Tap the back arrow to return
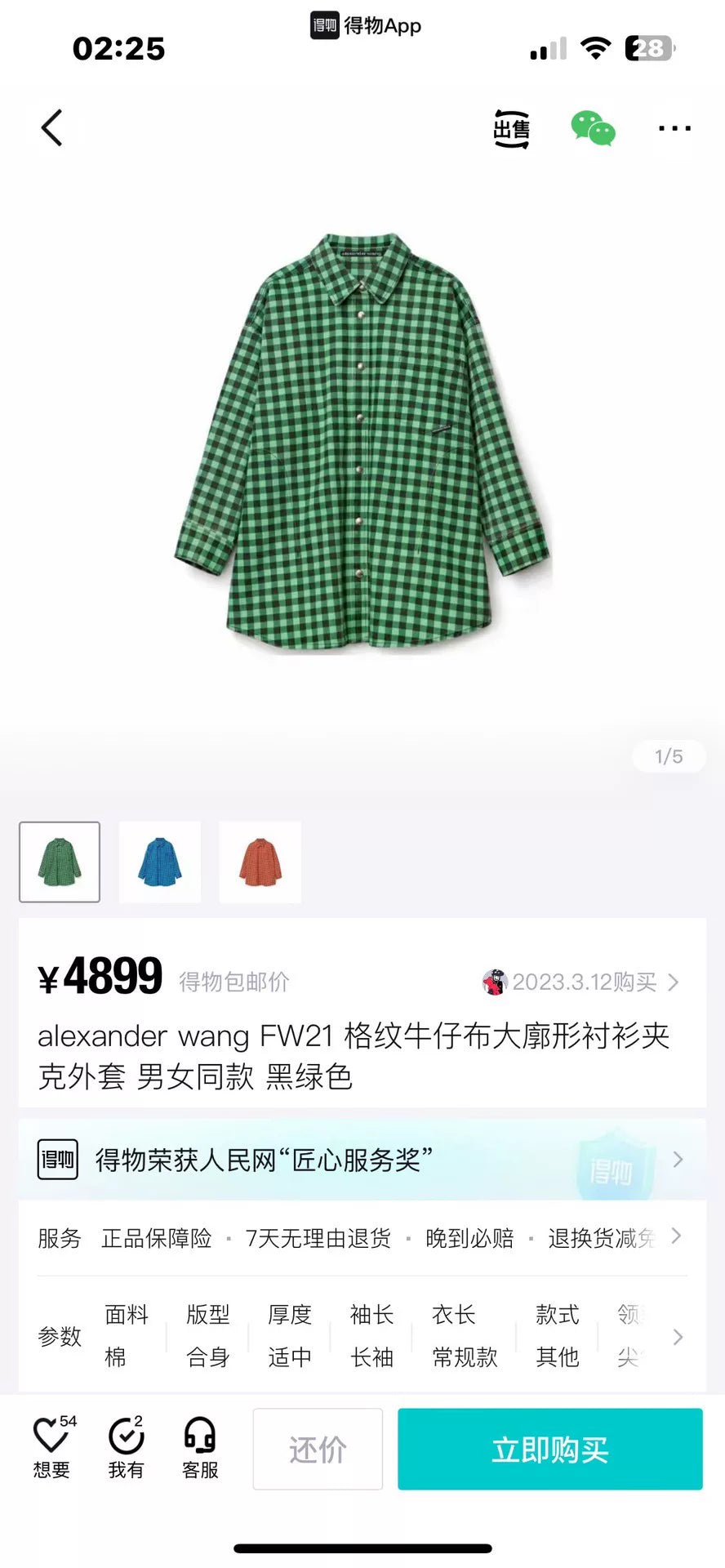Viewport: 725px width, 1568px height. click(51, 127)
